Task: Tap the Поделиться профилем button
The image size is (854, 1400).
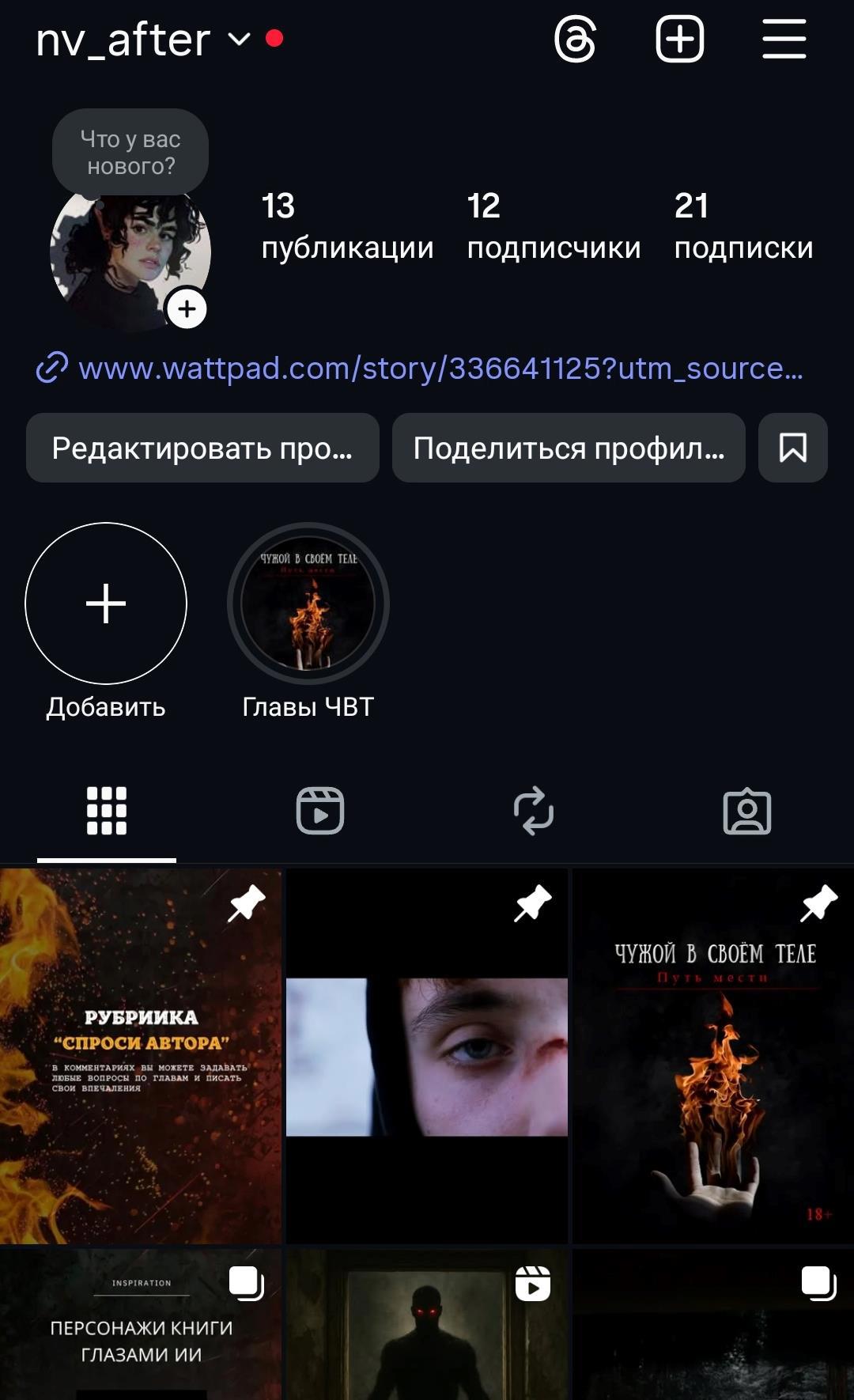Action: coord(569,448)
